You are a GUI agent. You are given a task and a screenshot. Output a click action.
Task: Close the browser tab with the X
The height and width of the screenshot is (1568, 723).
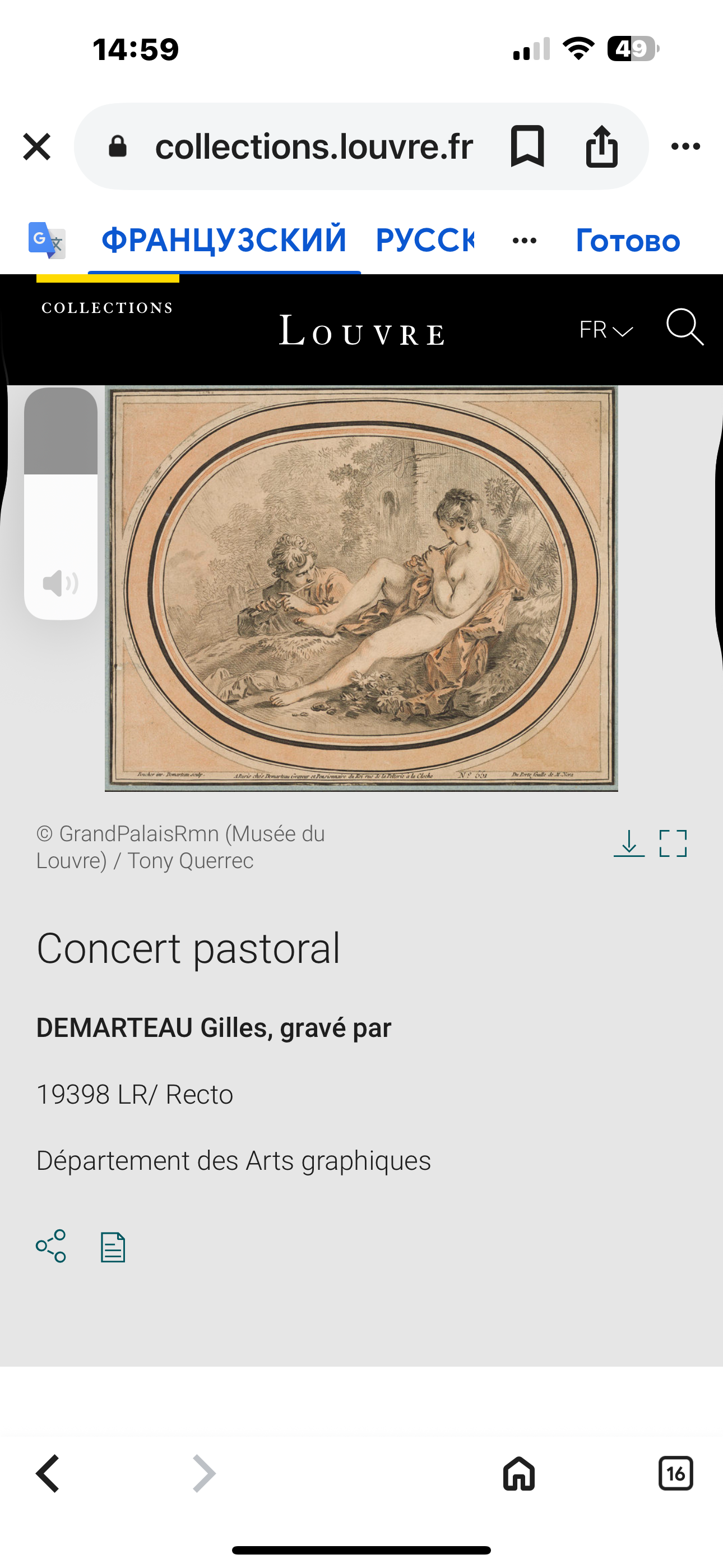(36, 147)
